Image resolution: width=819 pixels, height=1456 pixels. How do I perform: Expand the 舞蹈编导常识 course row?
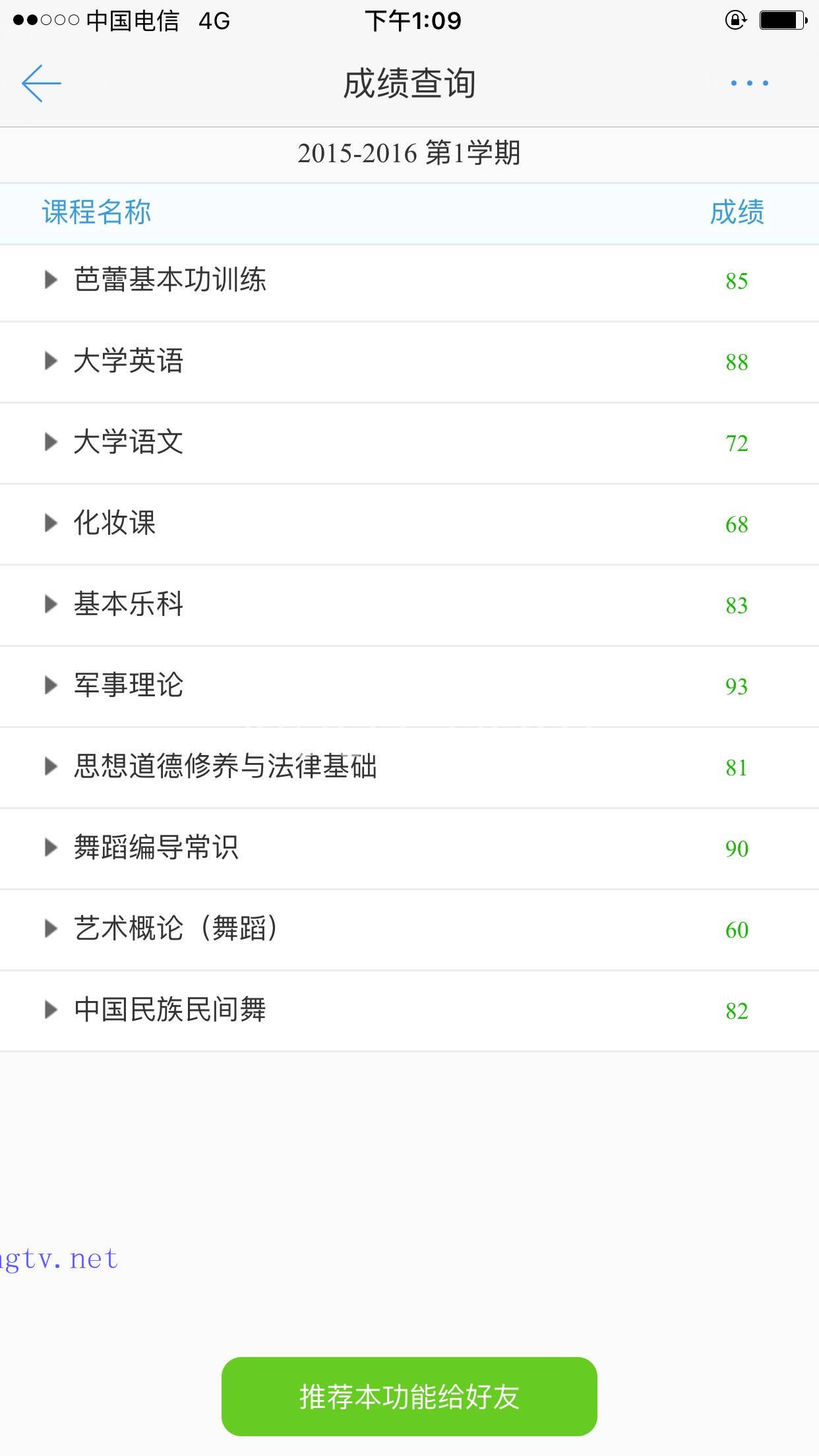(x=409, y=849)
